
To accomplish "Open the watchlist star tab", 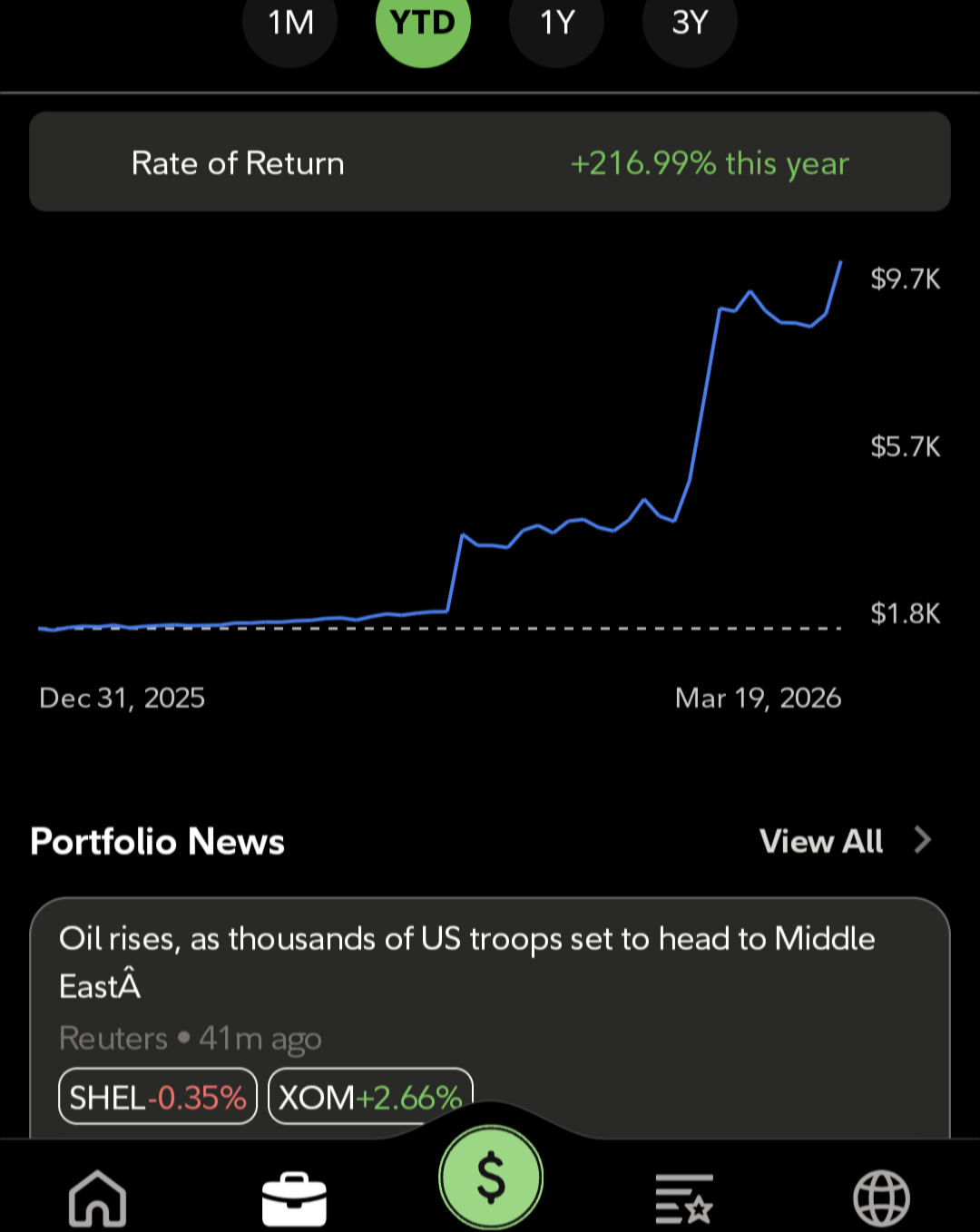I will coord(685,1198).
